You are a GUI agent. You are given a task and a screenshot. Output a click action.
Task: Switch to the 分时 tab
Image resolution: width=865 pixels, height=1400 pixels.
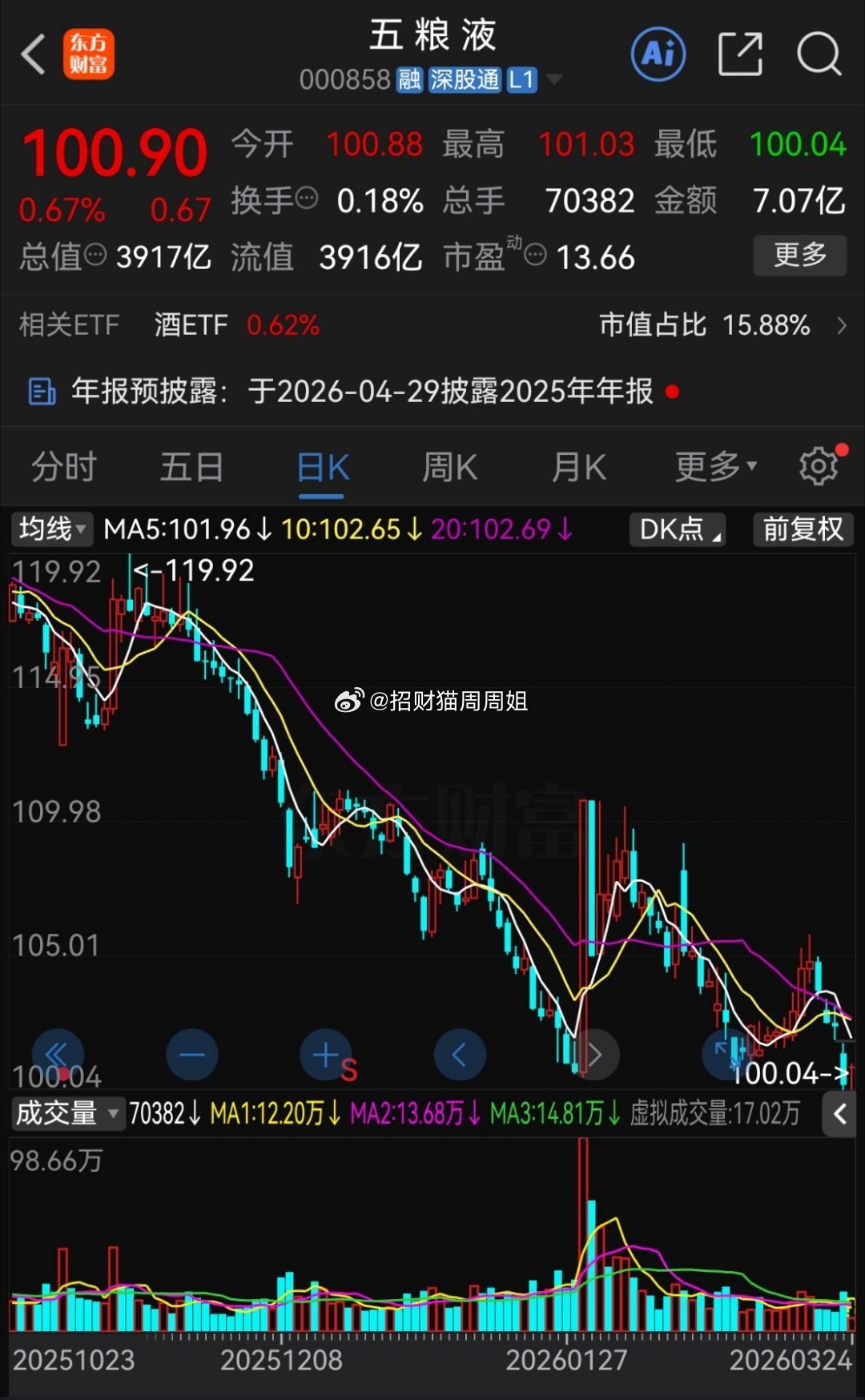tap(64, 466)
